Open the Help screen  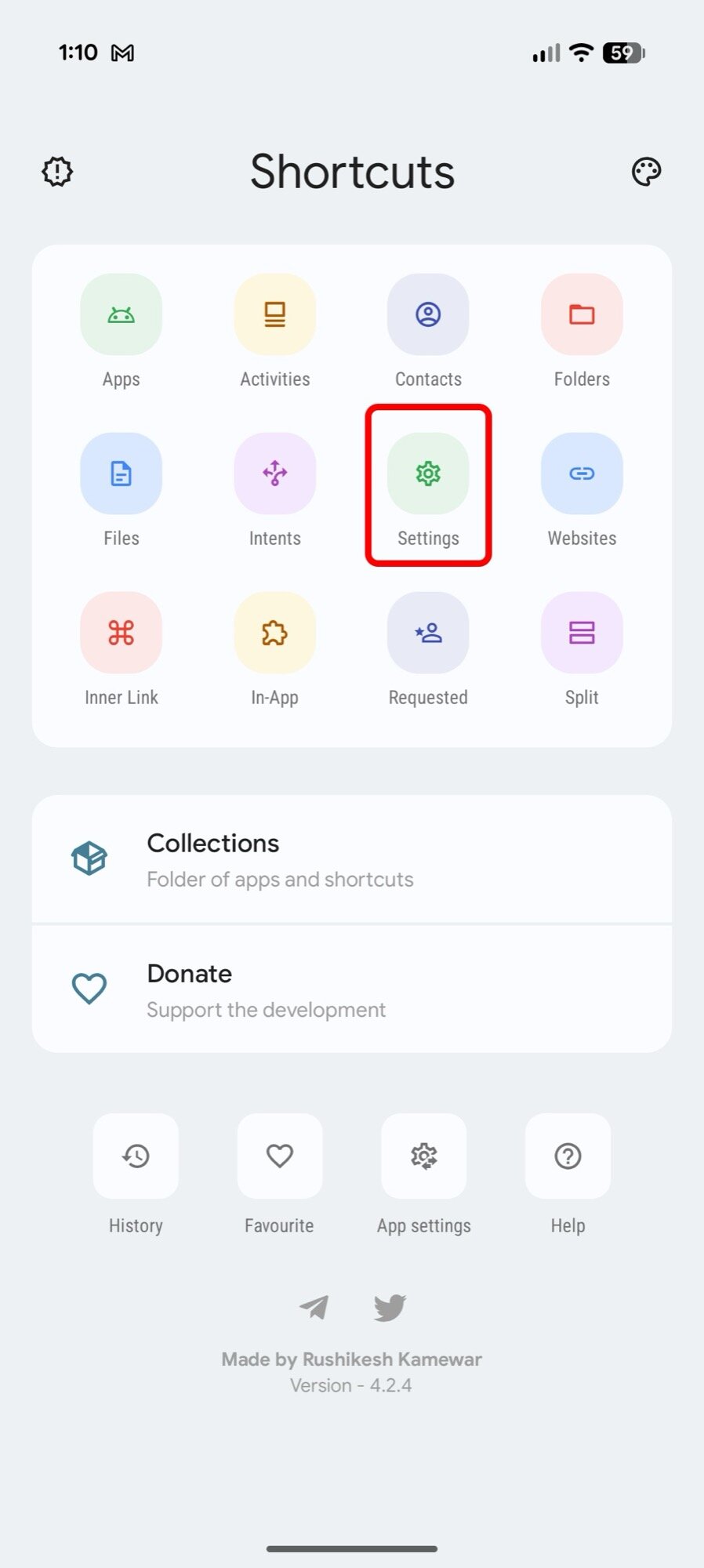[568, 1156]
